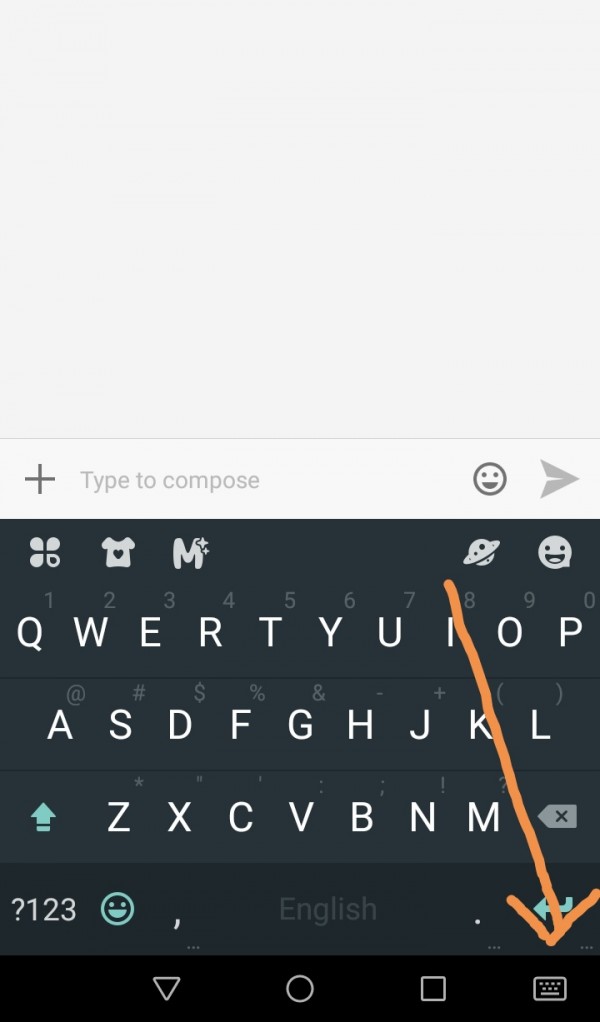Open keyboard switcher in navigation bar
Viewport: 600px width, 1022px height.
click(x=550, y=989)
